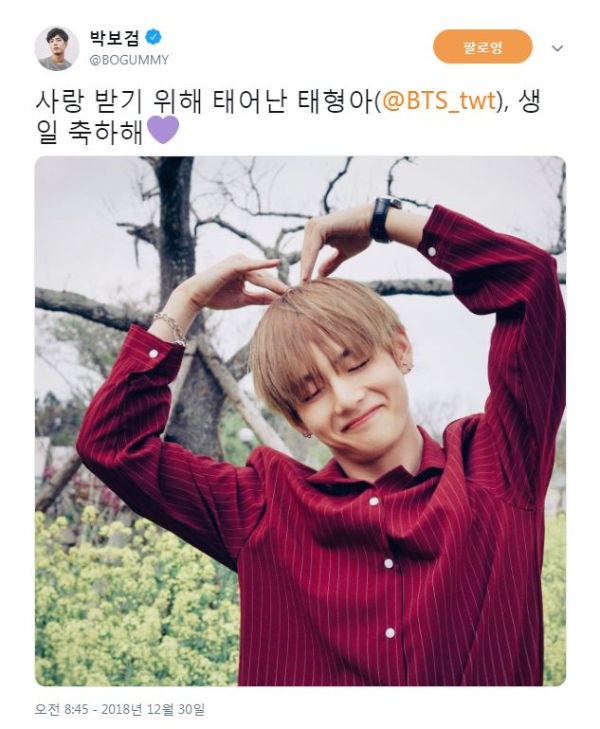Open 박보검's profile avatar
This screenshot has width=600, height=729.
click(x=57, y=48)
